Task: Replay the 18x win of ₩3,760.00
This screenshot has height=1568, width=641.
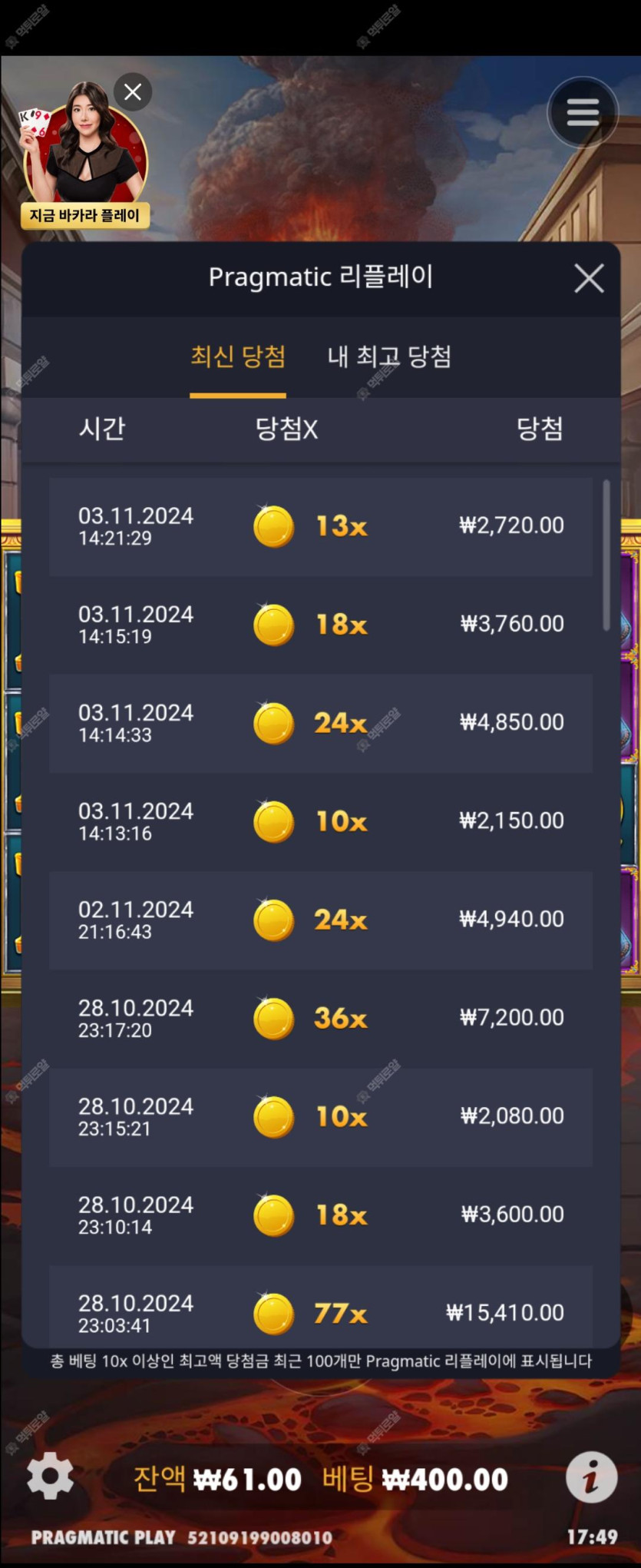Action: click(320, 625)
